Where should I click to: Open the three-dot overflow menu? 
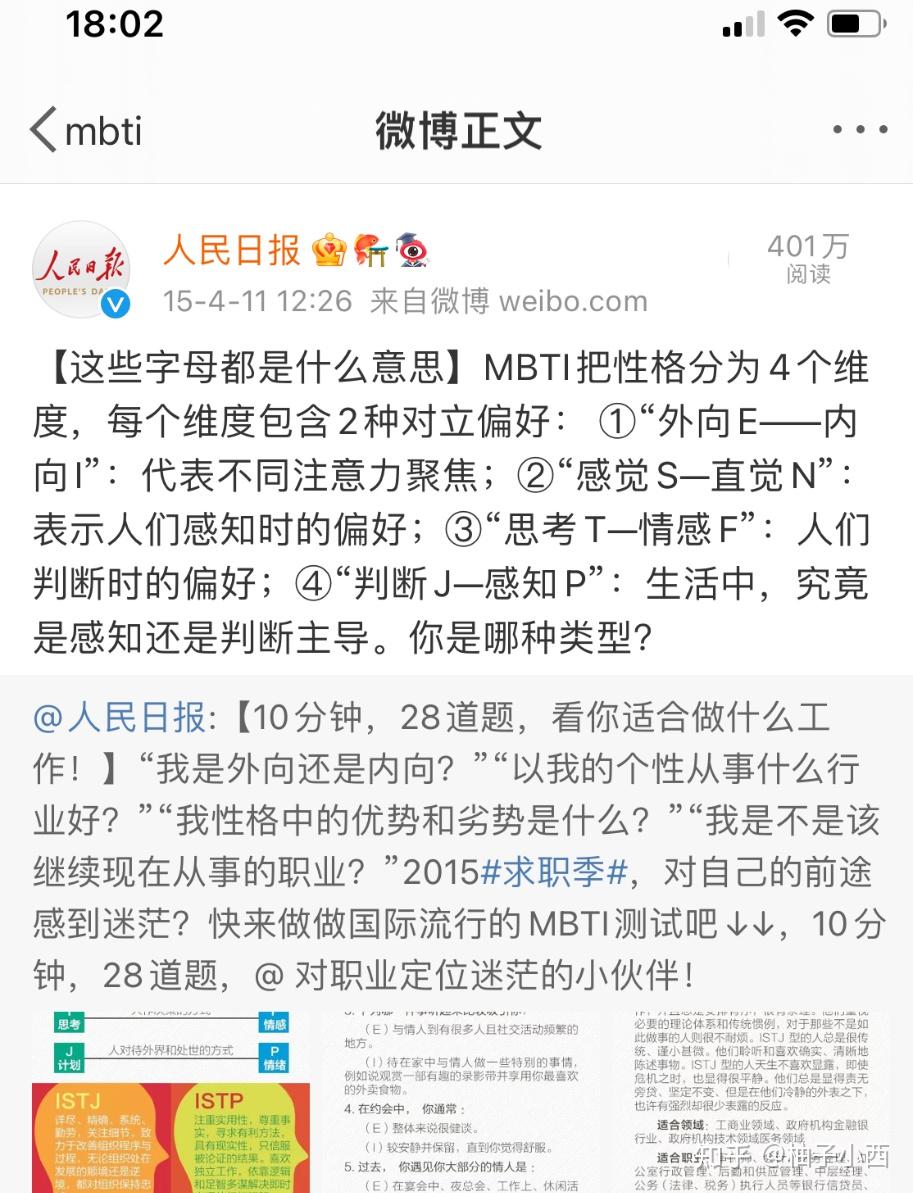click(859, 130)
